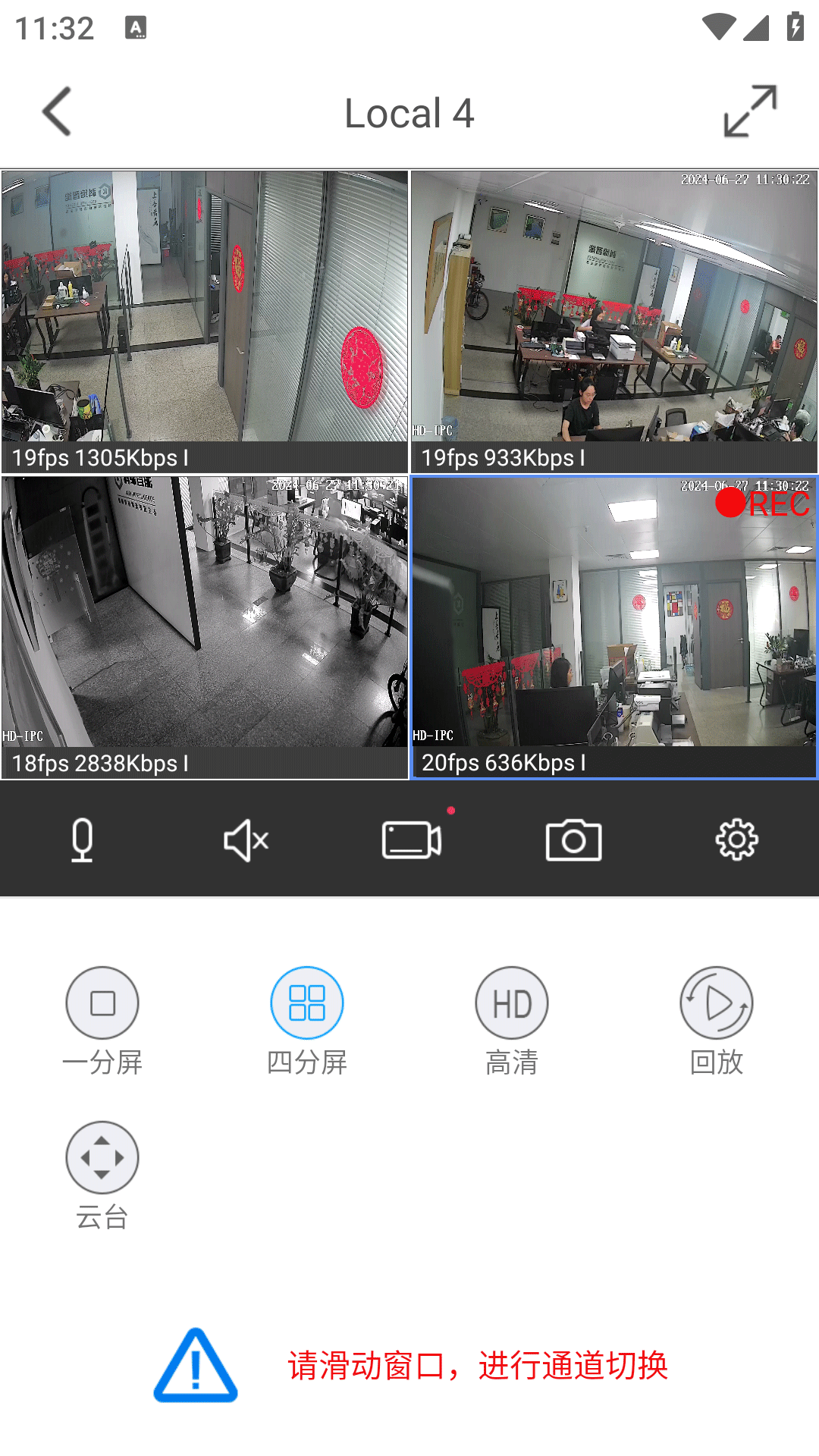Viewport: 819px width, 1456px height.
Task: Tap the Local 4 title bar text
Action: coord(409,111)
